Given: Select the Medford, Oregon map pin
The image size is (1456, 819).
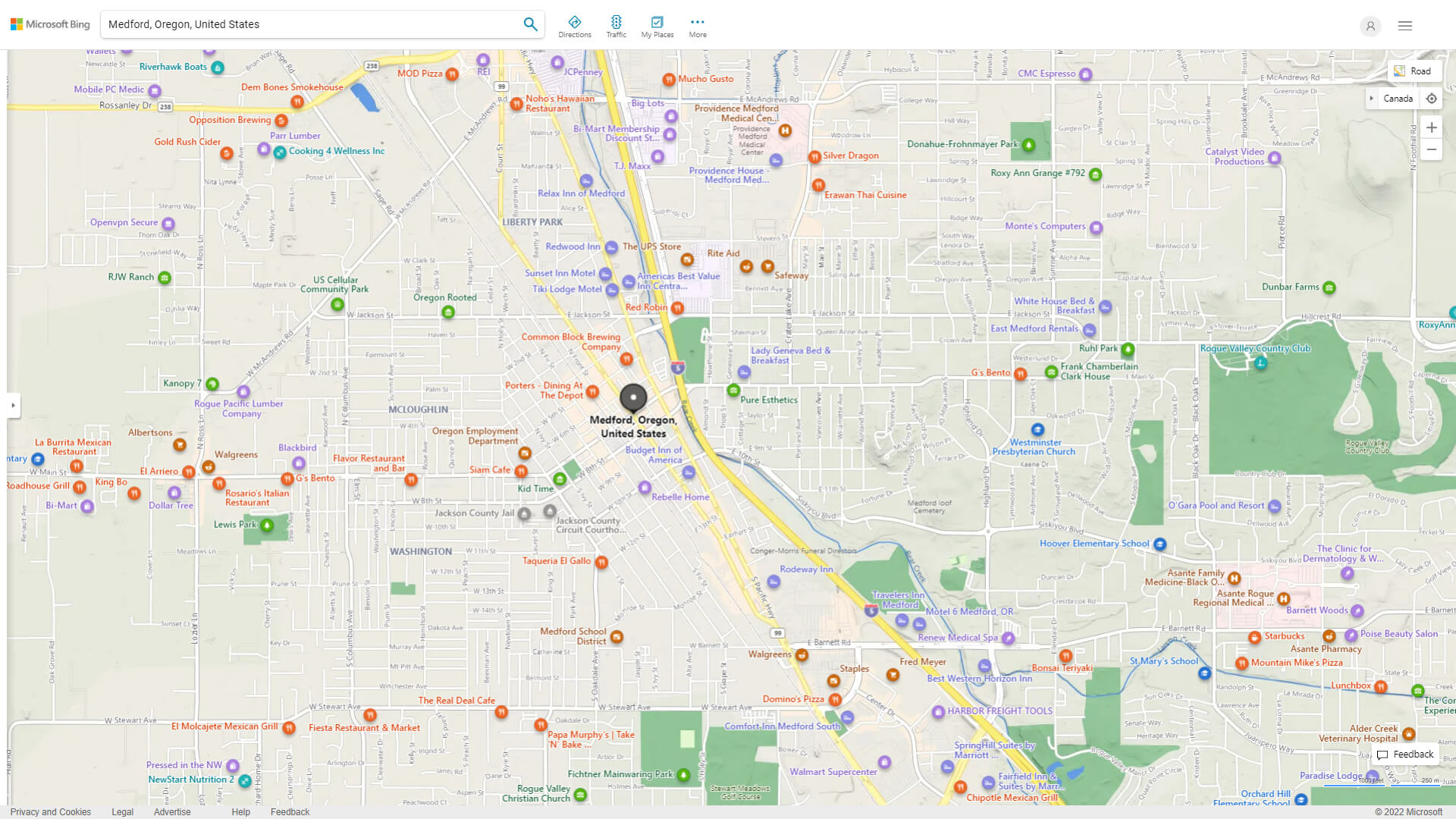Looking at the screenshot, I should [x=633, y=397].
